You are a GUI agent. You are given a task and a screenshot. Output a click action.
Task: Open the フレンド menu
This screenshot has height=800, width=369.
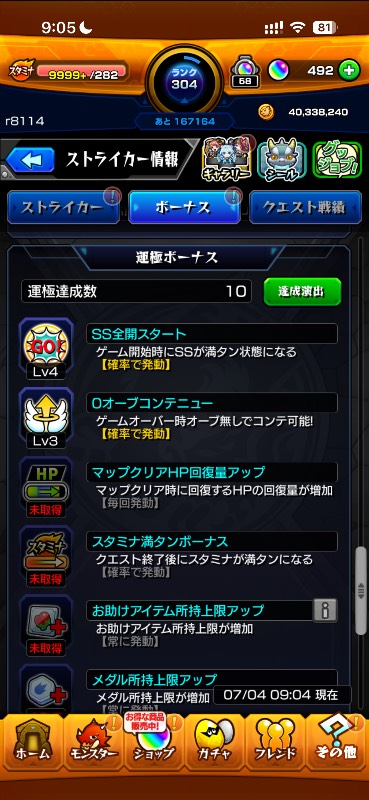coord(275,742)
